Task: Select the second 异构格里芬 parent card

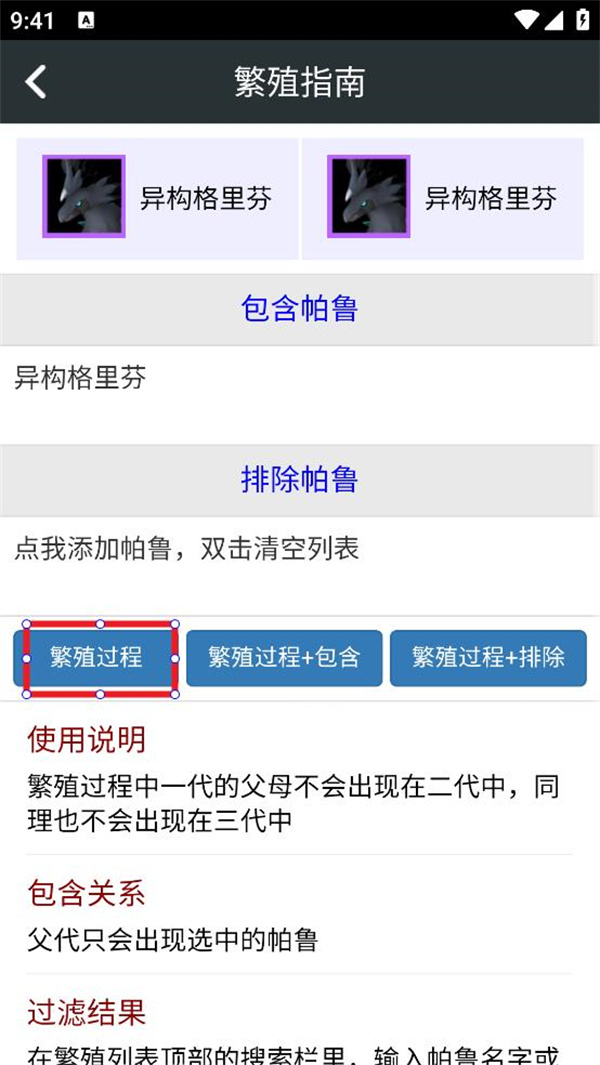Action: pyautogui.click(x=442, y=198)
